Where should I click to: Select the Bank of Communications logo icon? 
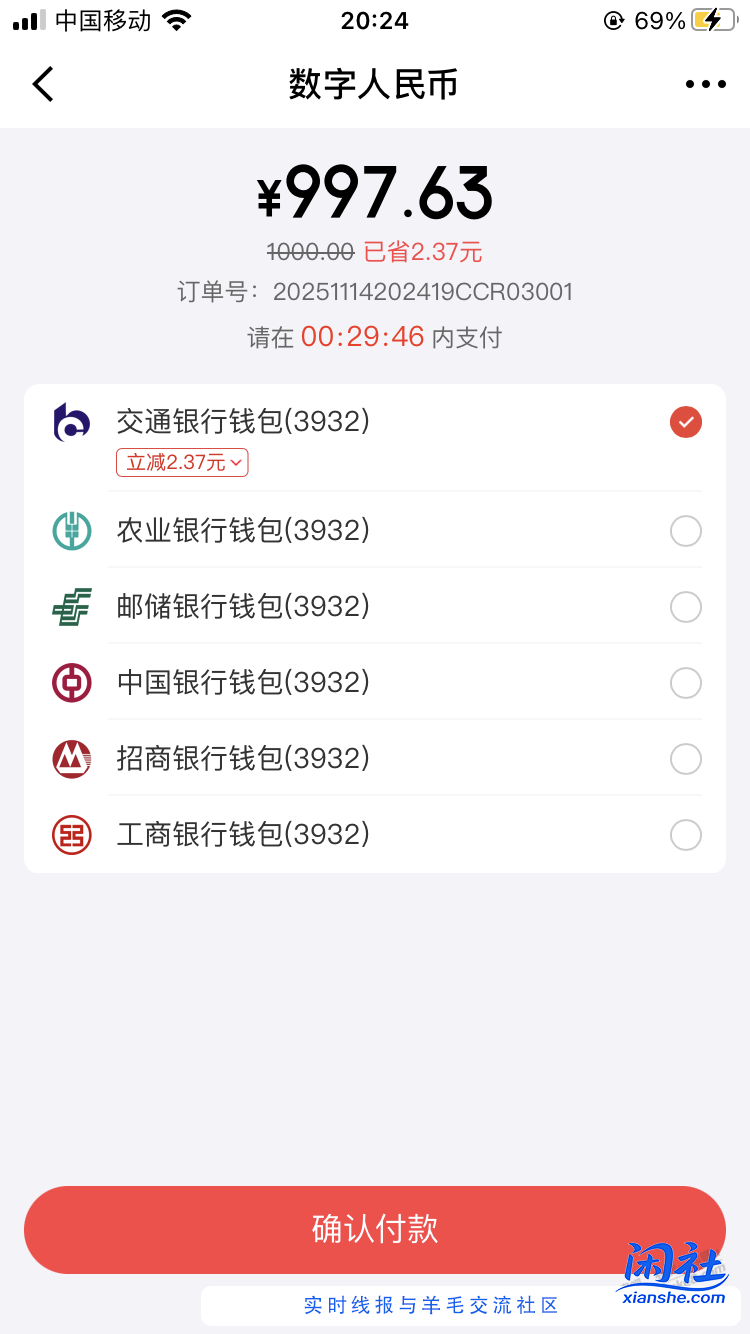(70, 422)
